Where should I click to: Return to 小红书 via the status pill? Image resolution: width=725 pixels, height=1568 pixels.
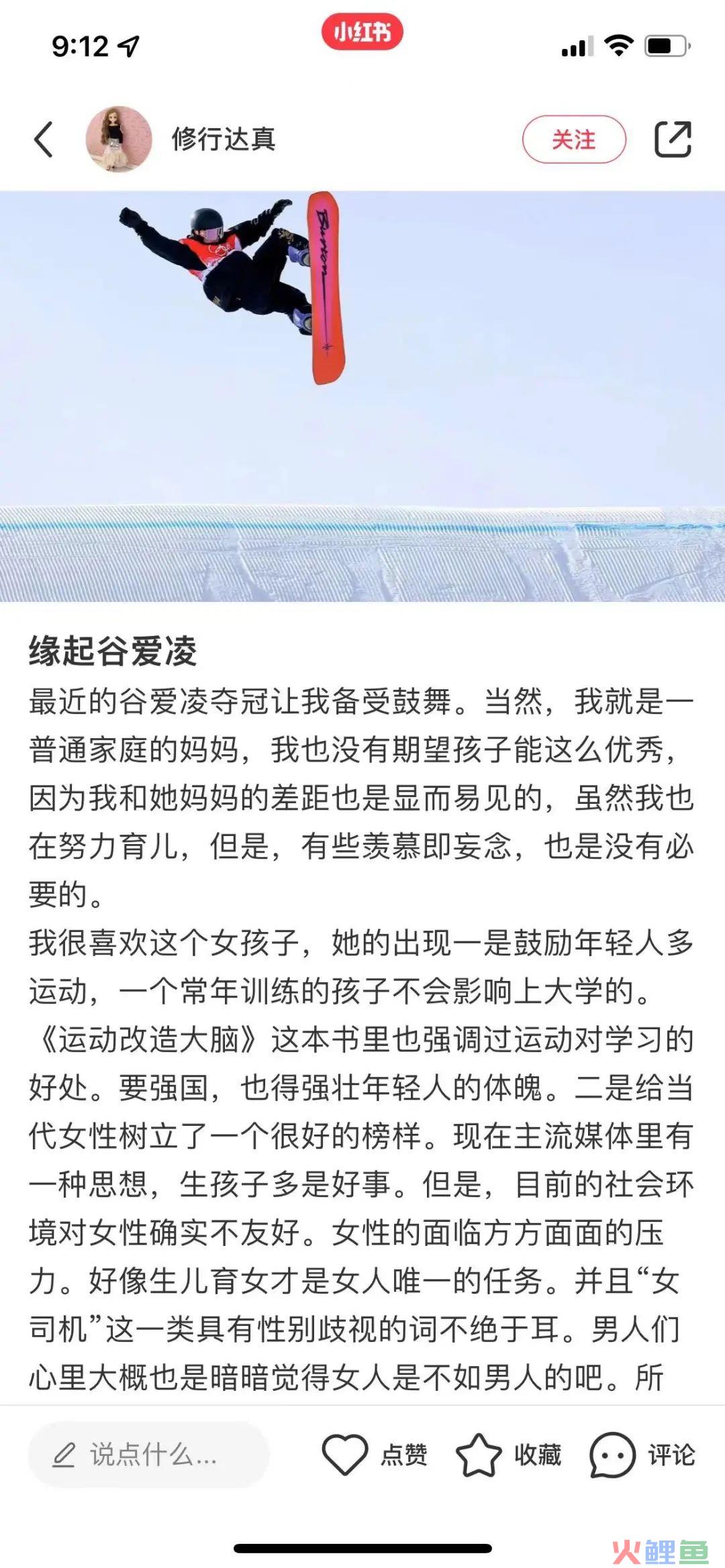point(362,32)
